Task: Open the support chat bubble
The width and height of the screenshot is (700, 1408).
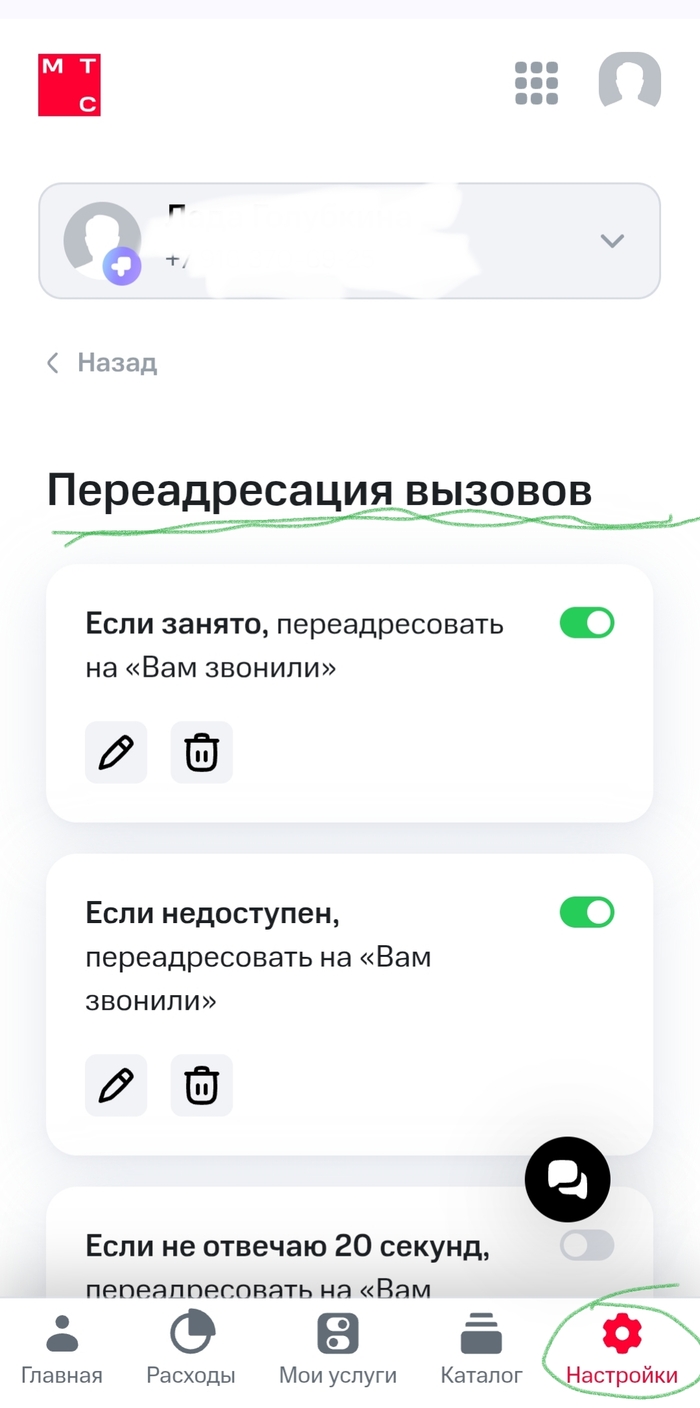Action: pyautogui.click(x=567, y=1179)
